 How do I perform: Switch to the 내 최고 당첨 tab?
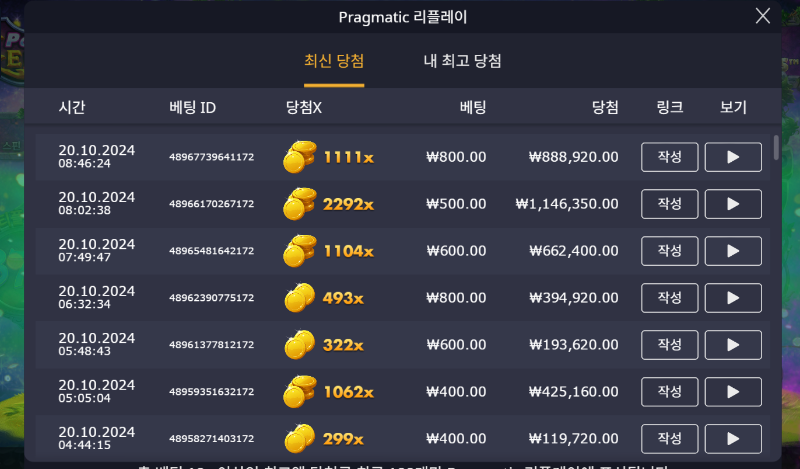coord(462,62)
